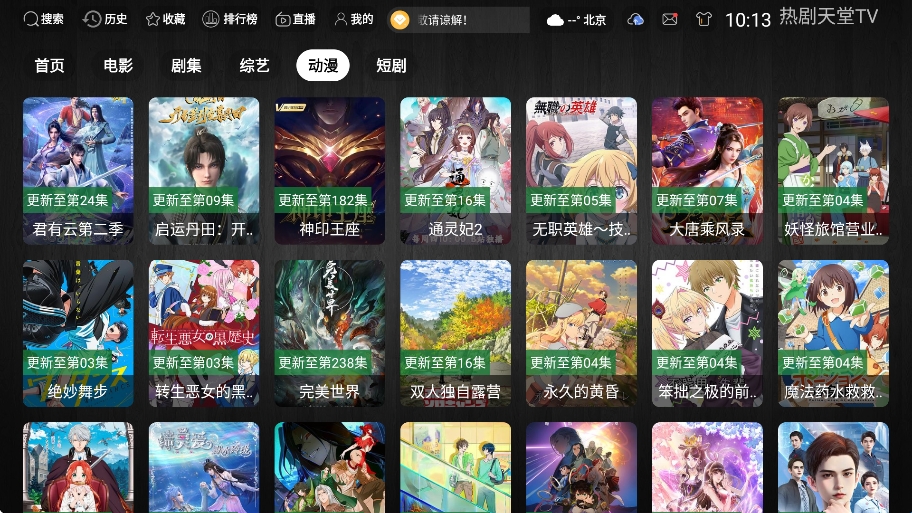Open the 永久的黄昏 anime card
The height and width of the screenshot is (513, 912).
(582, 333)
